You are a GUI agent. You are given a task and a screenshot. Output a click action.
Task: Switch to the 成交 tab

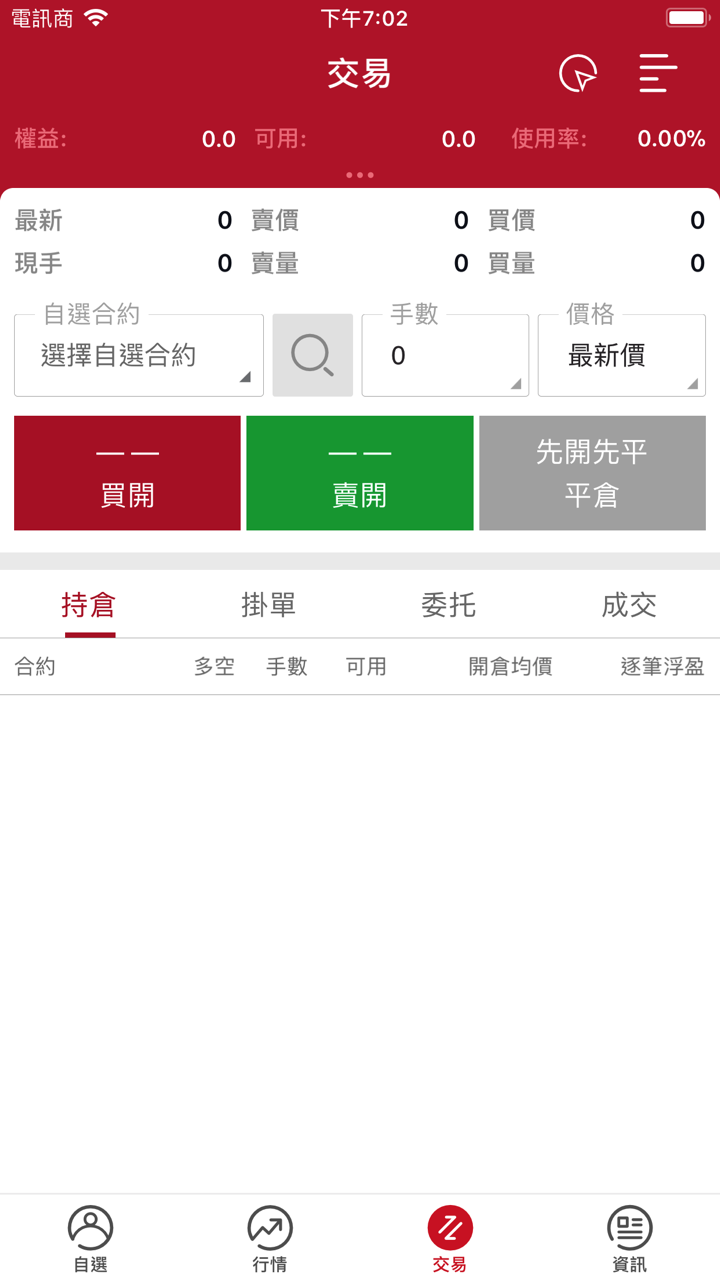628,605
